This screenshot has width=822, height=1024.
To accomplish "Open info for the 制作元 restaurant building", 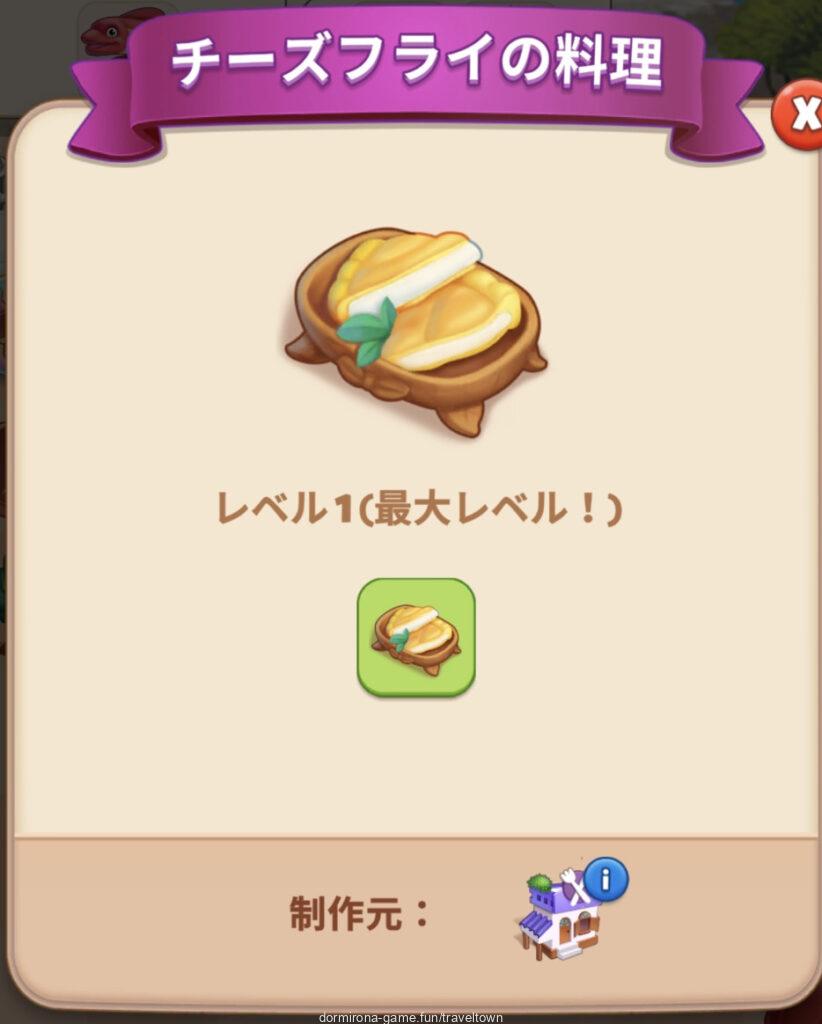I will (x=606, y=880).
